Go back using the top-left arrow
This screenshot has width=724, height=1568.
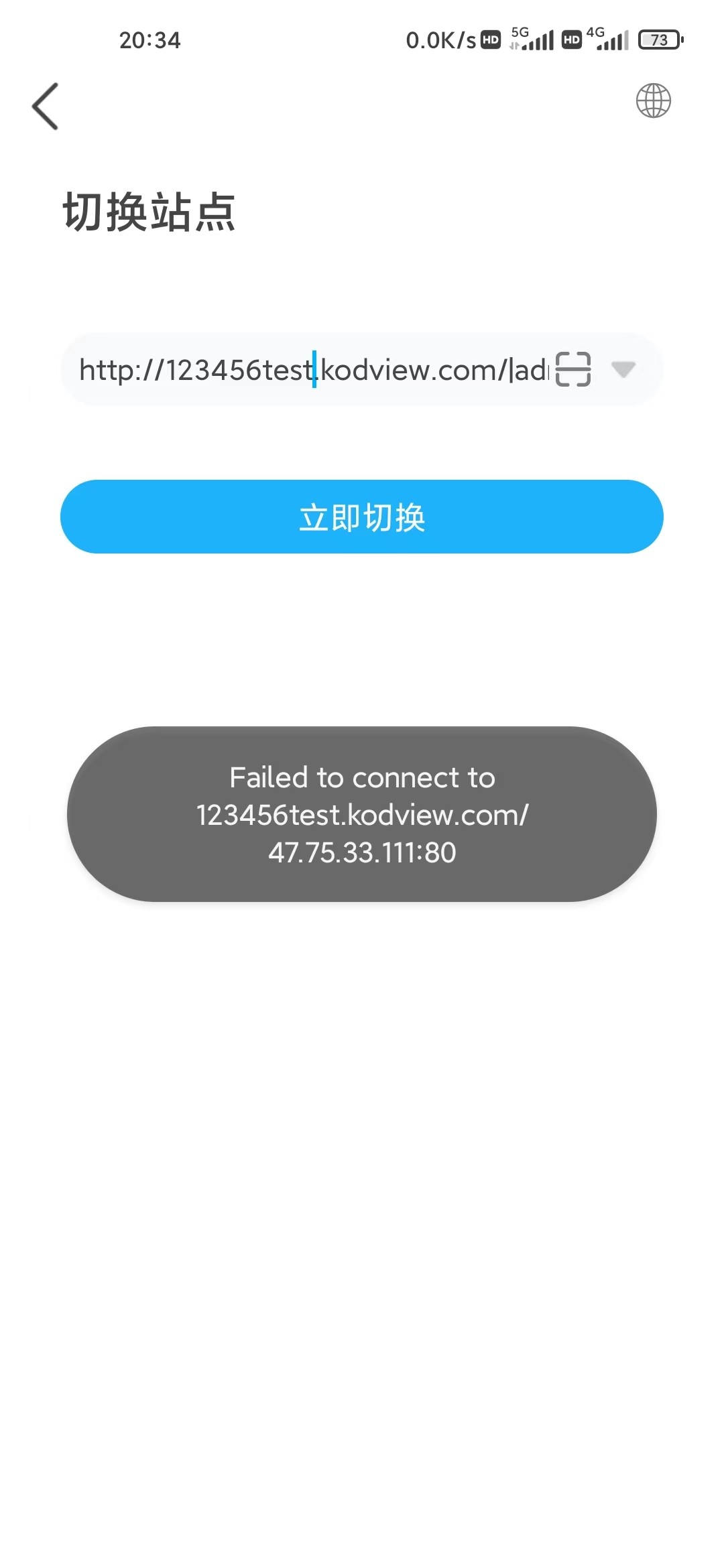click(45, 106)
